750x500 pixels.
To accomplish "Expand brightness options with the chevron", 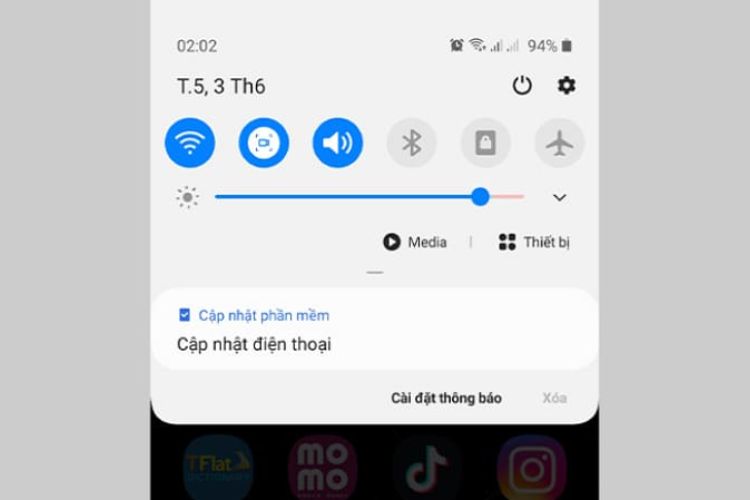I will pyautogui.click(x=559, y=198).
